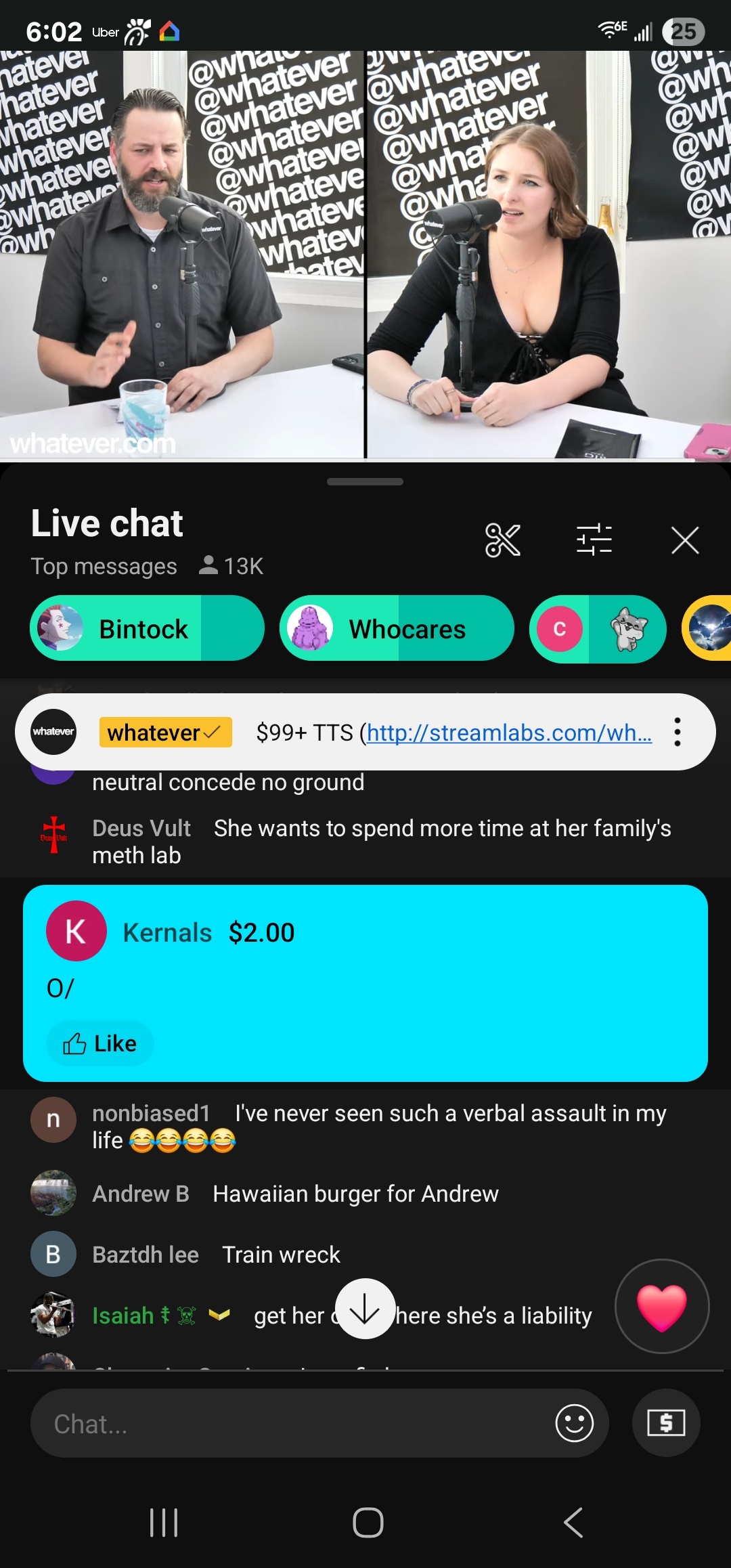Tap the live video player
The width and height of the screenshot is (731, 1568).
(x=365, y=255)
